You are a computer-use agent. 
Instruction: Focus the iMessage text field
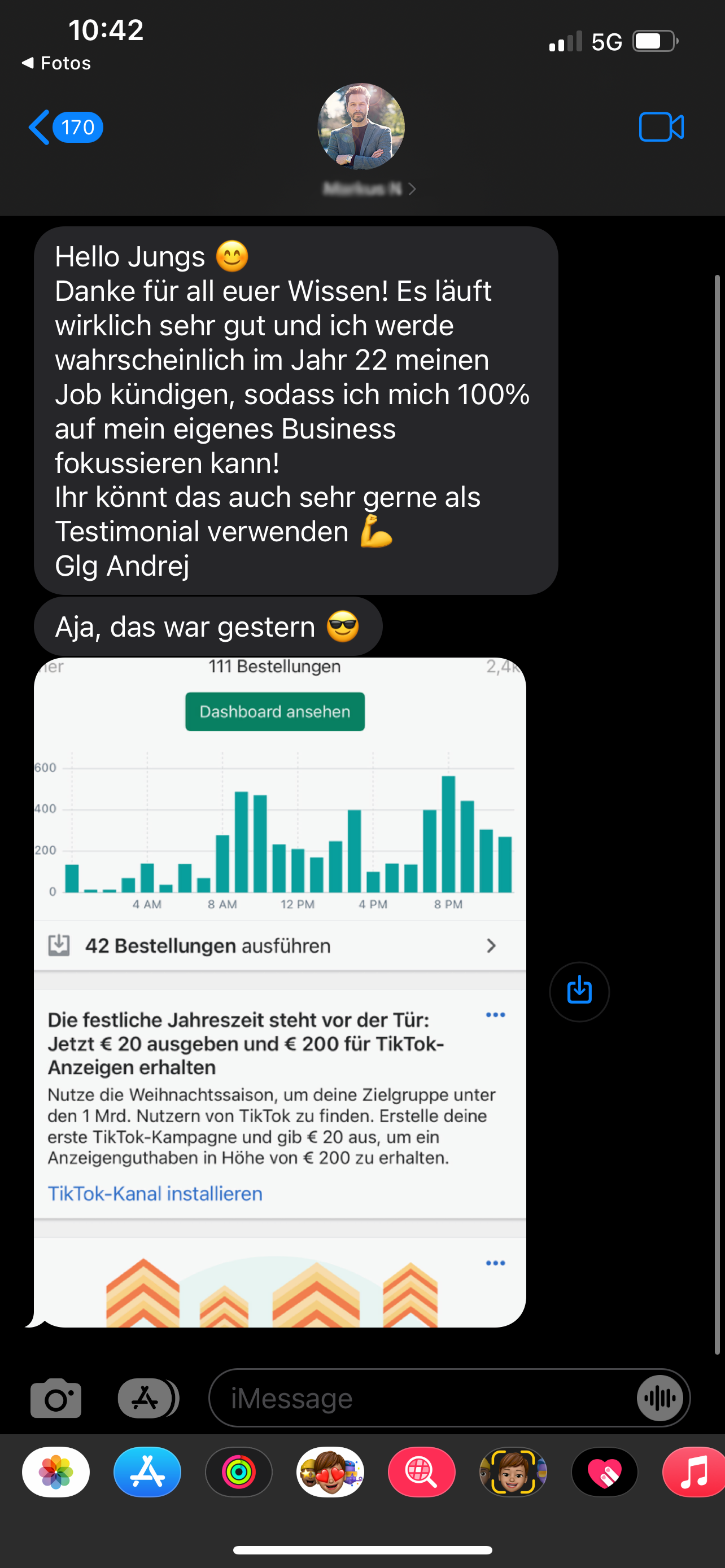[x=420, y=1398]
